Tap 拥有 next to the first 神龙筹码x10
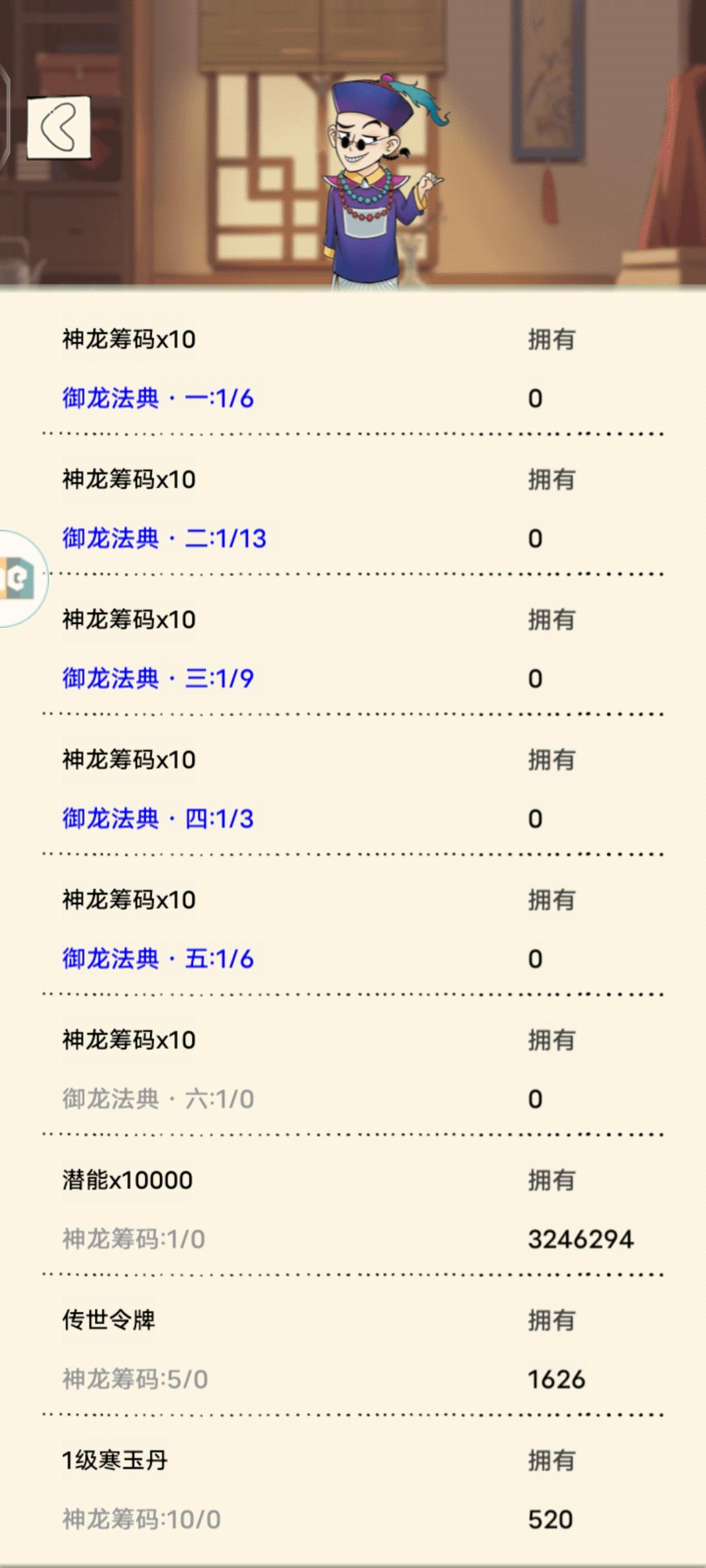 click(551, 338)
